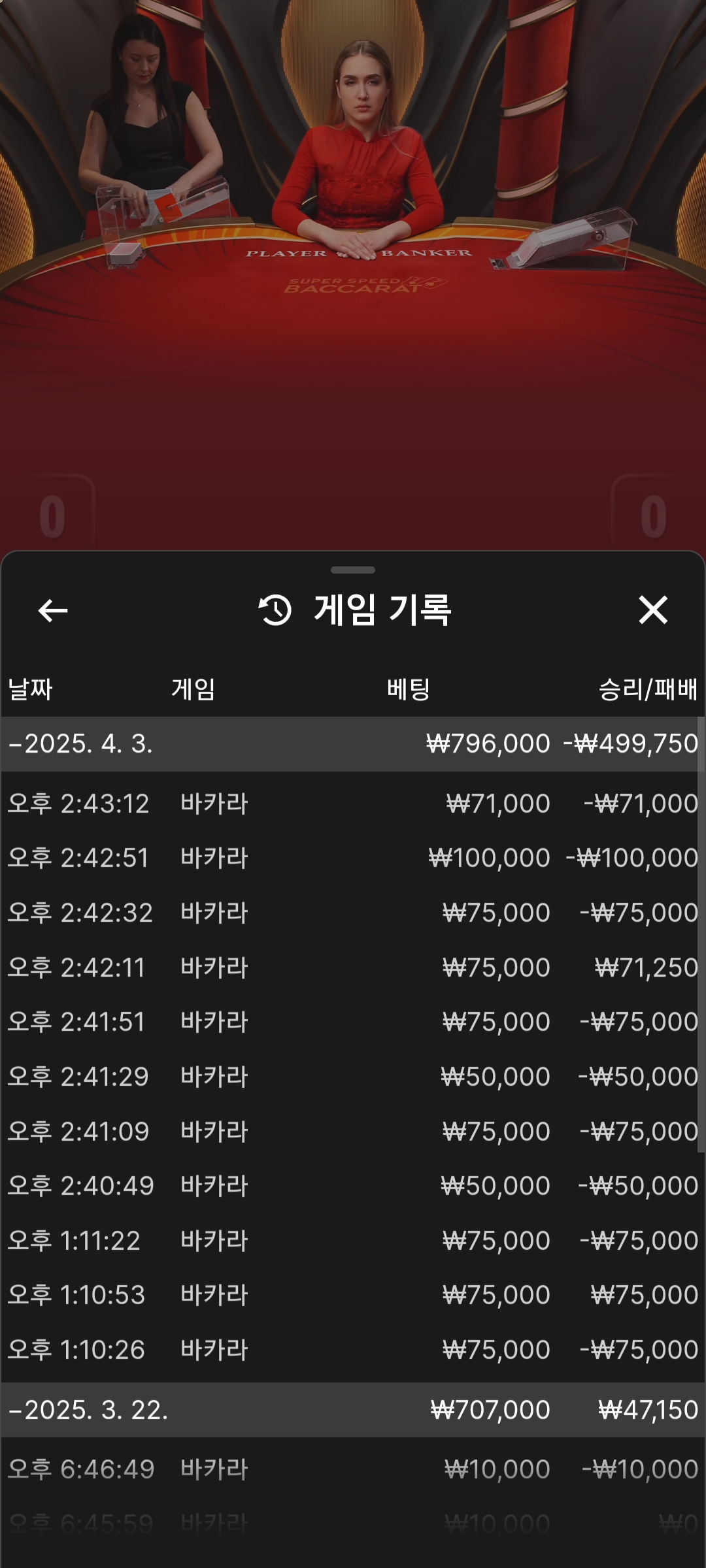This screenshot has height=1568, width=706.
Task: Open the 오후 2:43:12 바카라 record
Action: 353,804
